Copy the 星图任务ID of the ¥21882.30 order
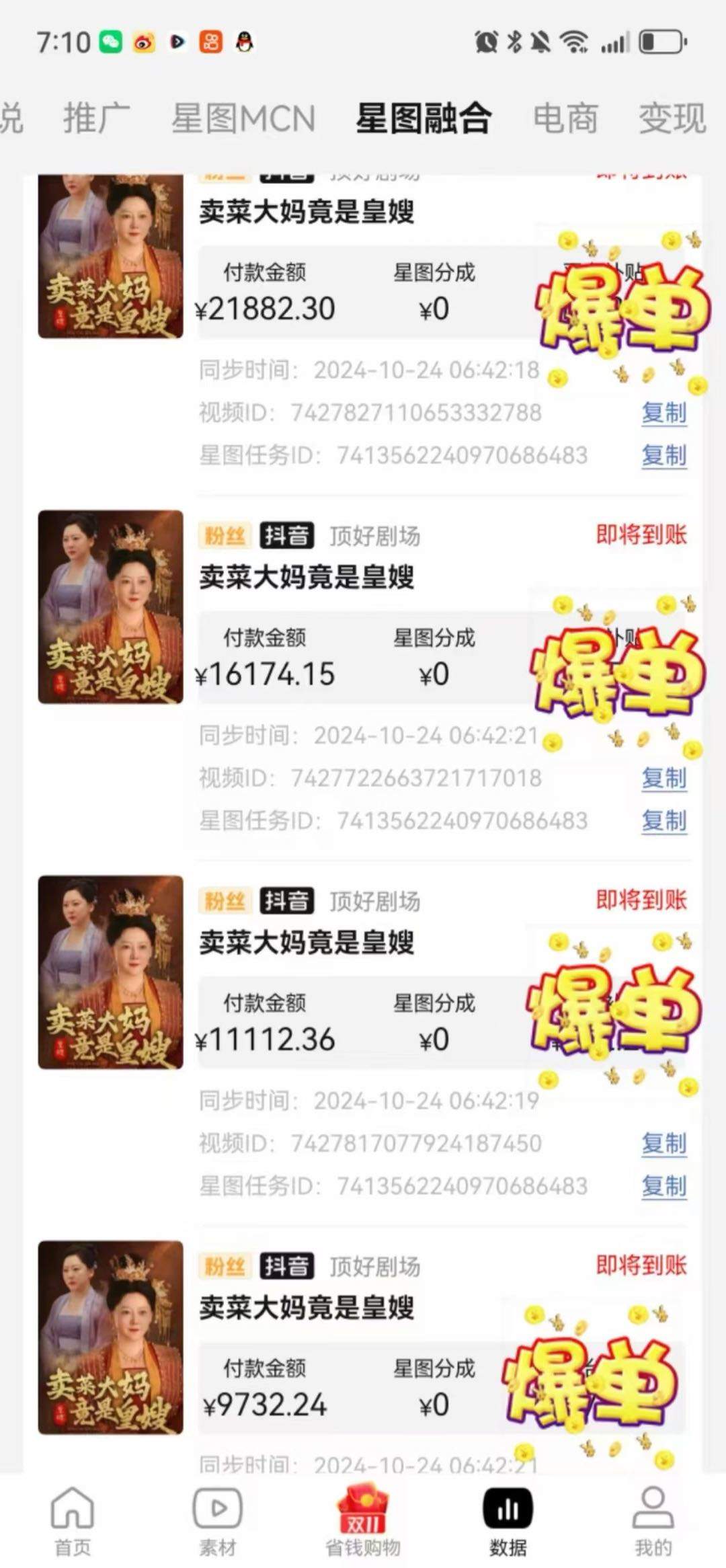 pos(663,456)
